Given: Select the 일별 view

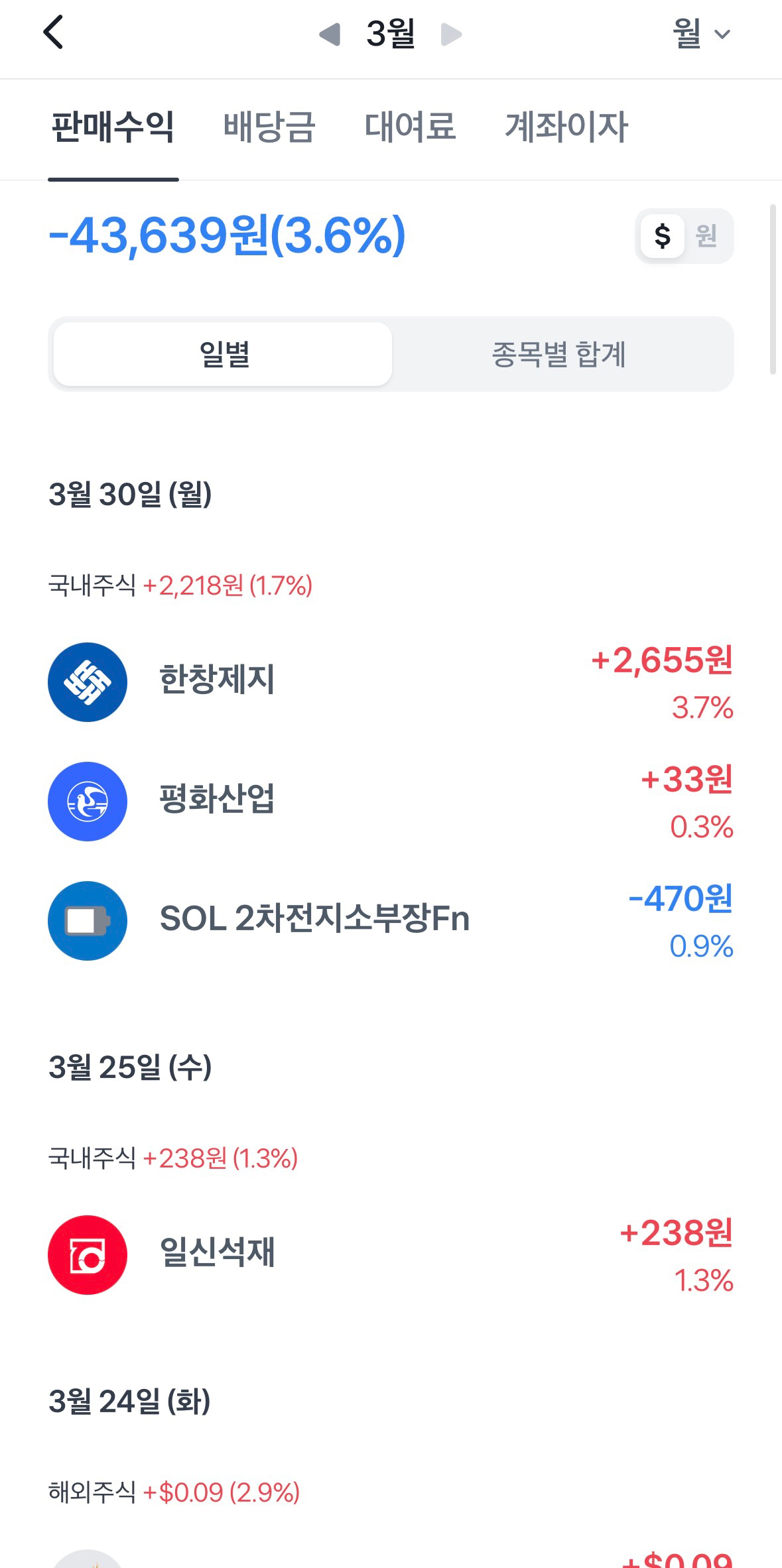Looking at the screenshot, I should 224,354.
